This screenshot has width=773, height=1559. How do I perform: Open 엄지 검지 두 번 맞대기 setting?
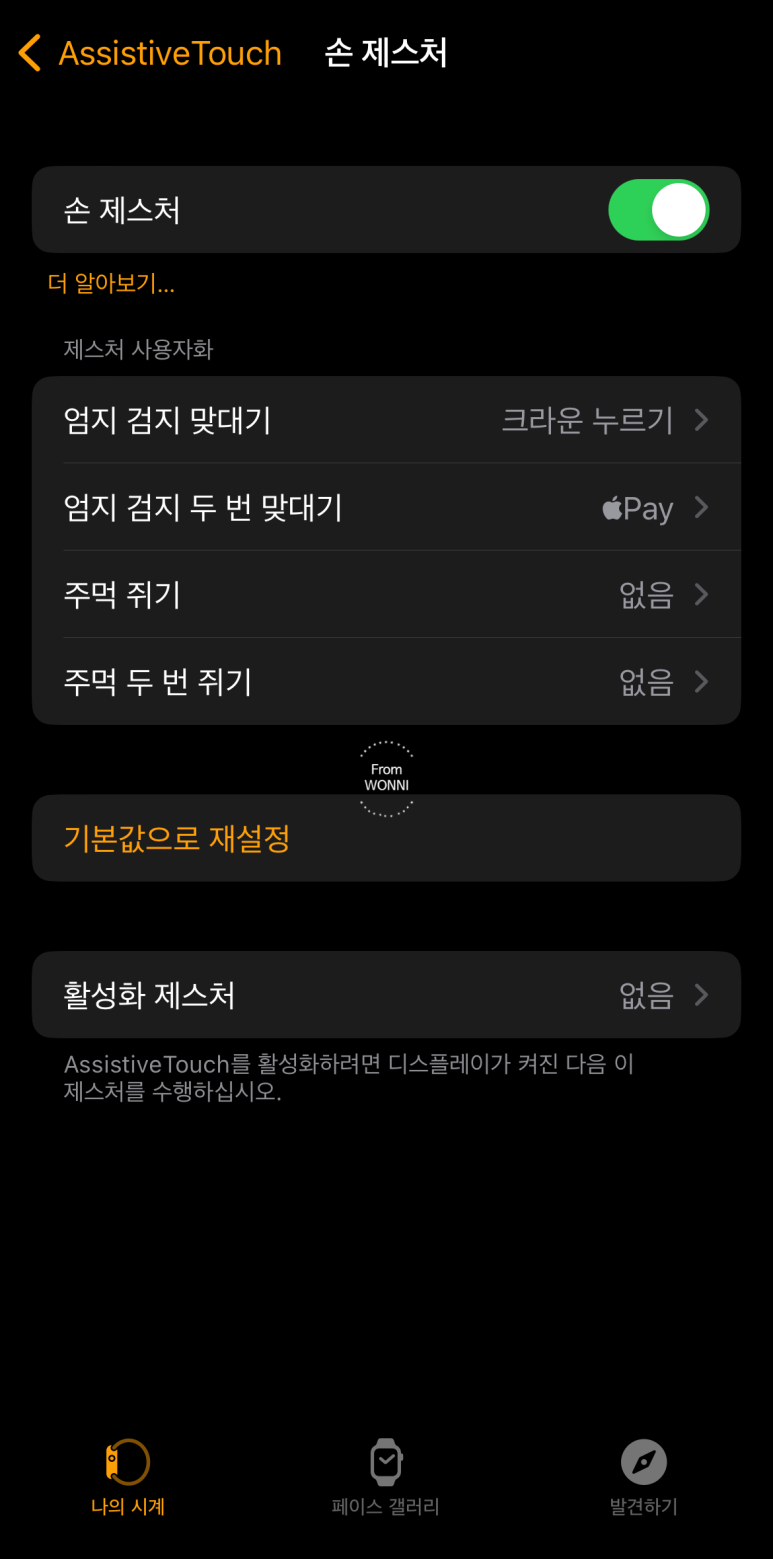[x=386, y=507]
